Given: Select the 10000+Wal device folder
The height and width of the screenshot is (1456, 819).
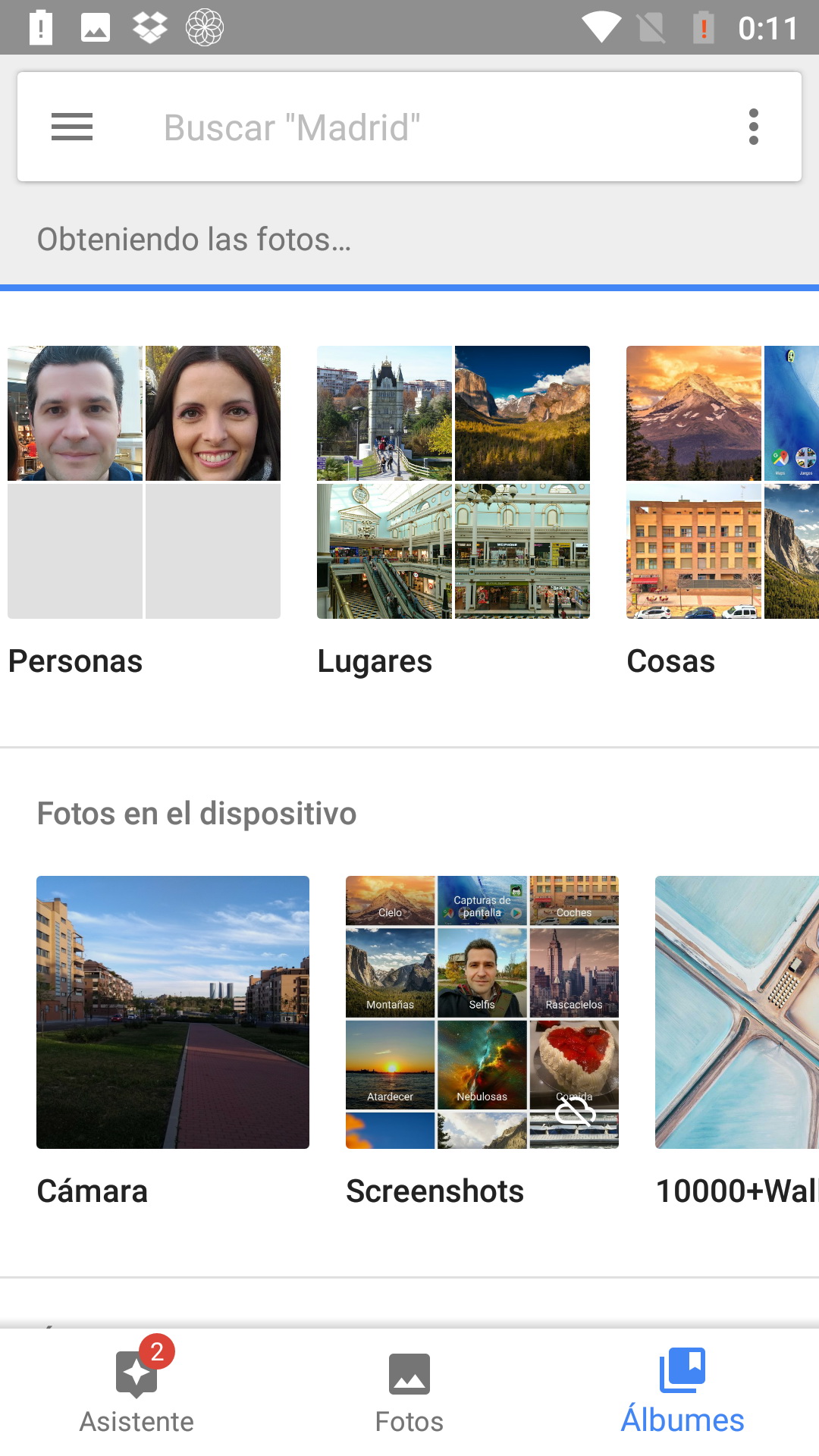Looking at the screenshot, I should pyautogui.click(x=737, y=1012).
